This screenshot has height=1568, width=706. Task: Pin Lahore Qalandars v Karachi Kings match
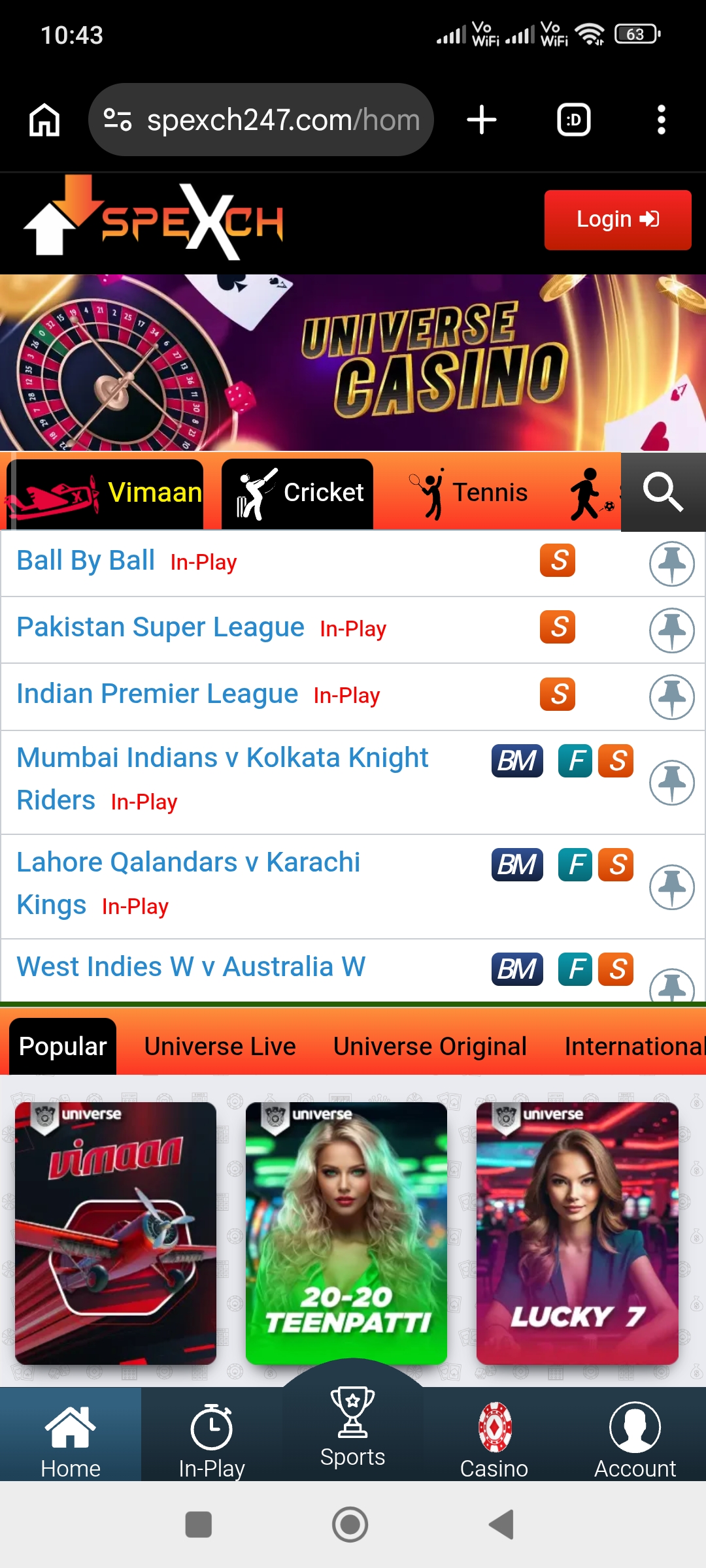(671, 887)
